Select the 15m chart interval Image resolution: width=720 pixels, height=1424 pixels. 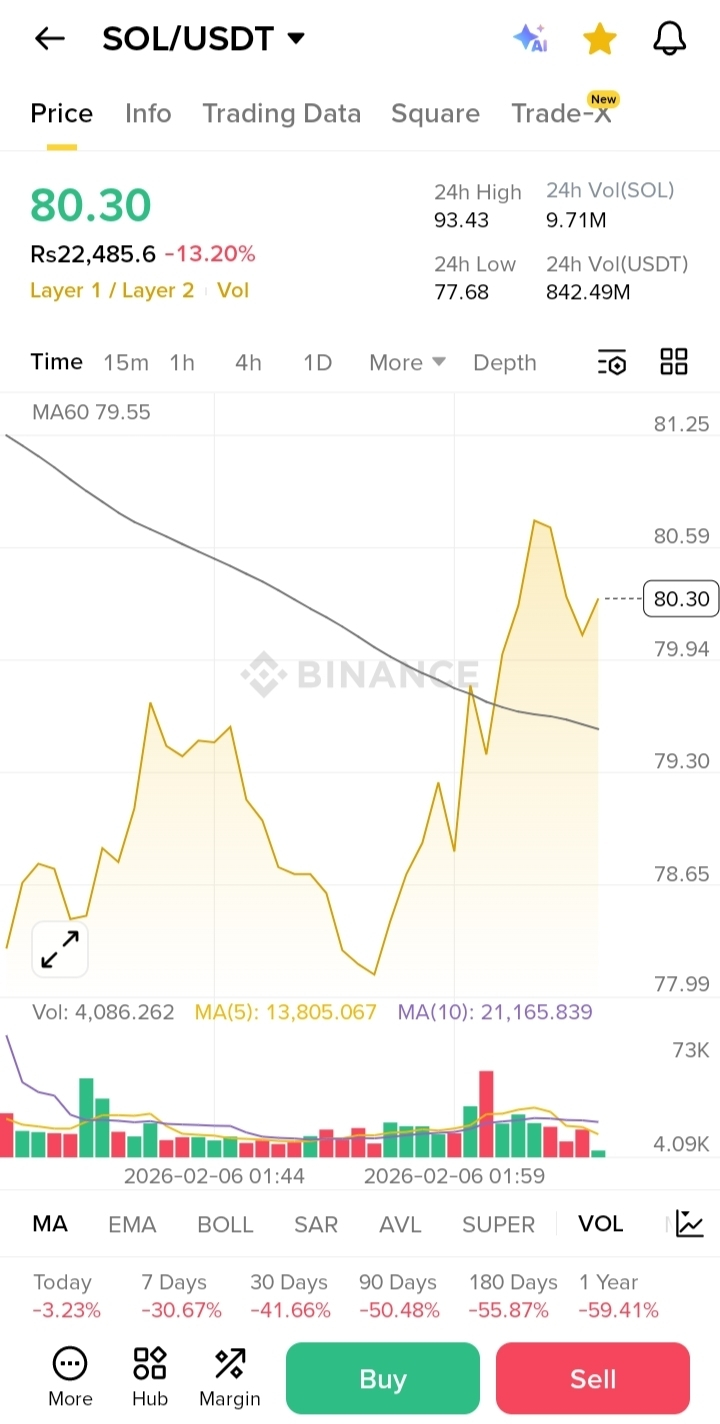coord(126,363)
